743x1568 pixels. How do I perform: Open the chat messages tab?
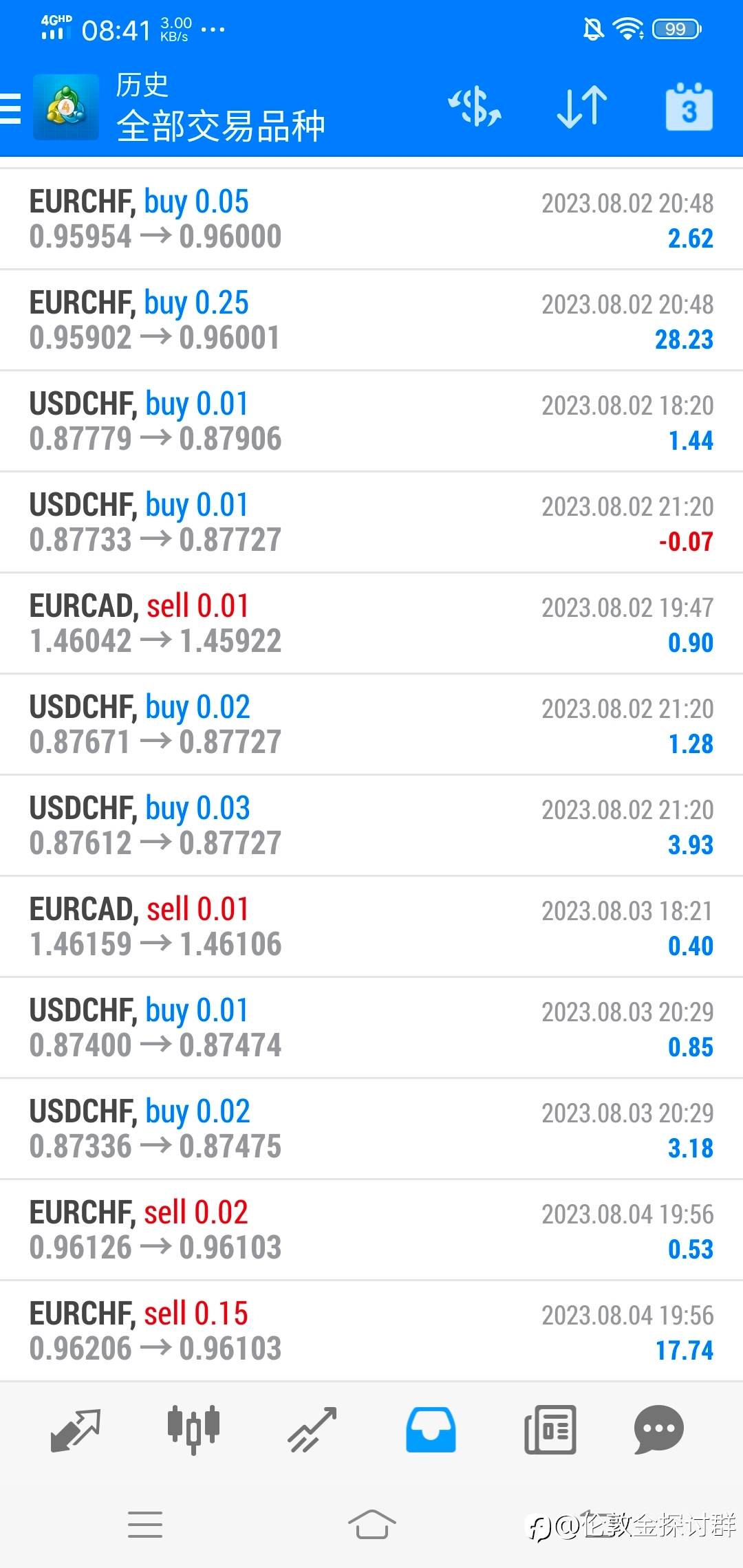tap(658, 1430)
